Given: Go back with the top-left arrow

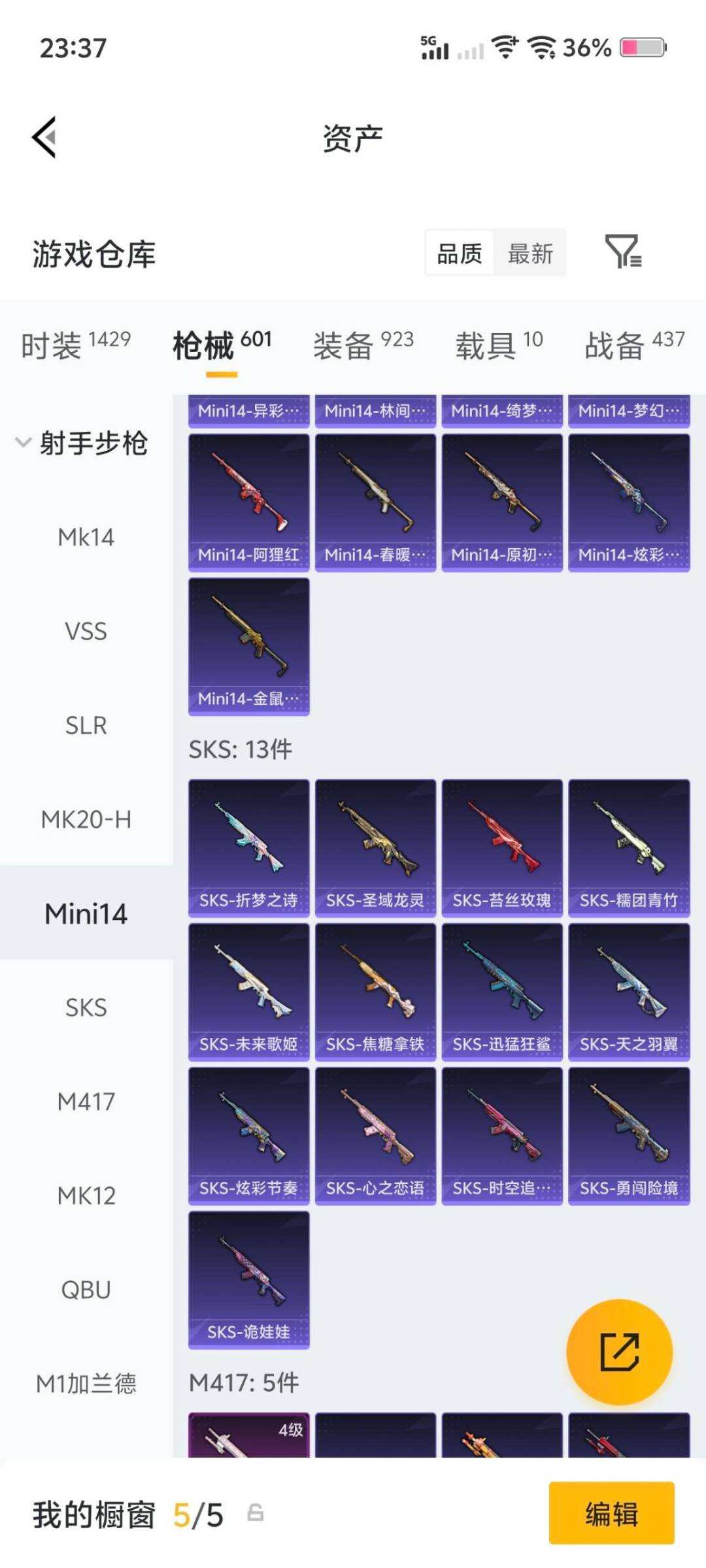Looking at the screenshot, I should point(44,137).
